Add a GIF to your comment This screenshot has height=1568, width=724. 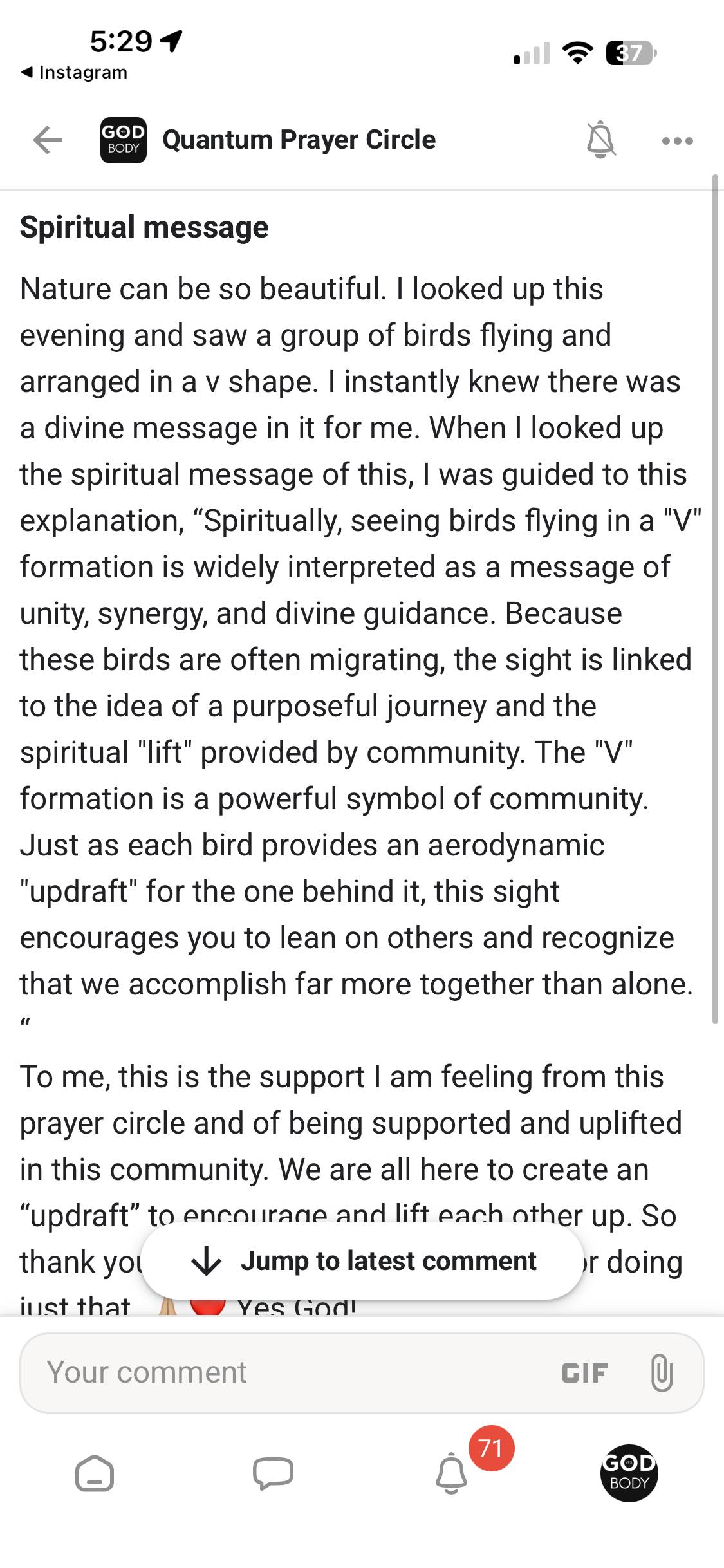click(584, 1373)
